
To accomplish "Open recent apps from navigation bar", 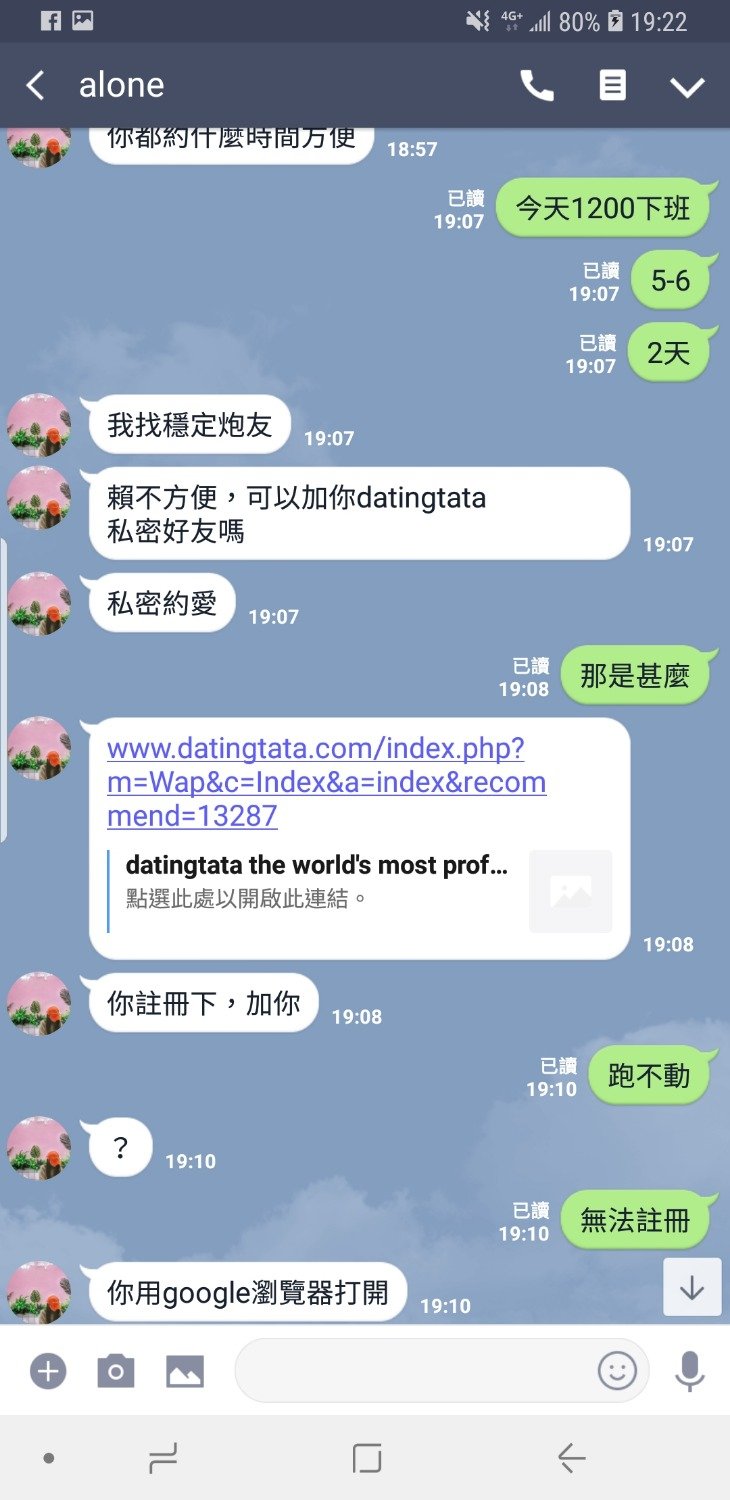I will pyautogui.click(x=163, y=1458).
